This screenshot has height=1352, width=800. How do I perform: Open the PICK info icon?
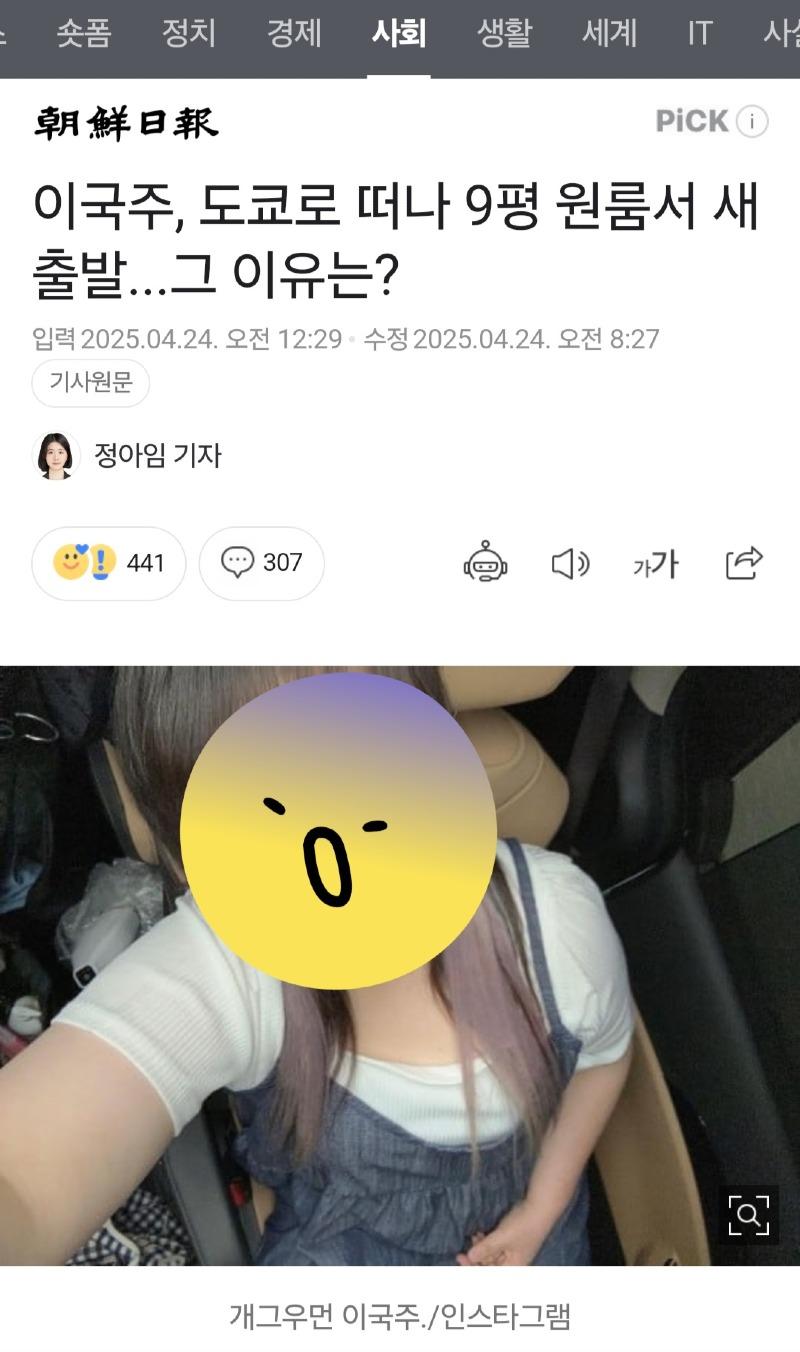752,122
